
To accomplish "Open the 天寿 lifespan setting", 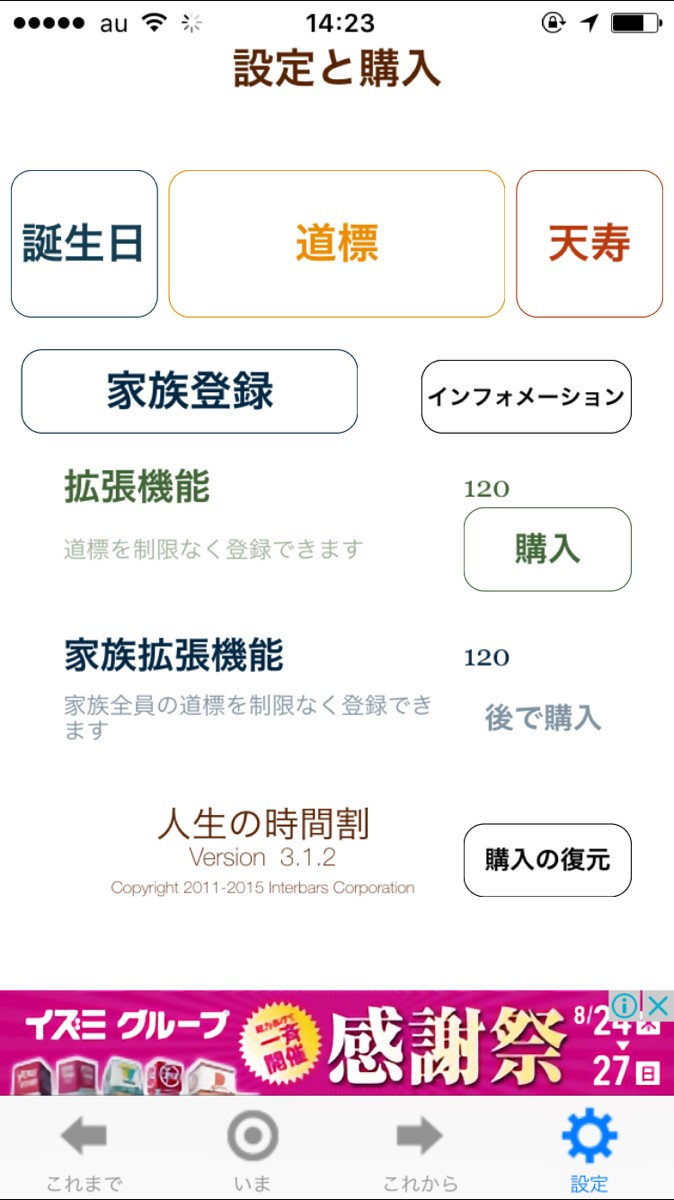I will click(589, 244).
